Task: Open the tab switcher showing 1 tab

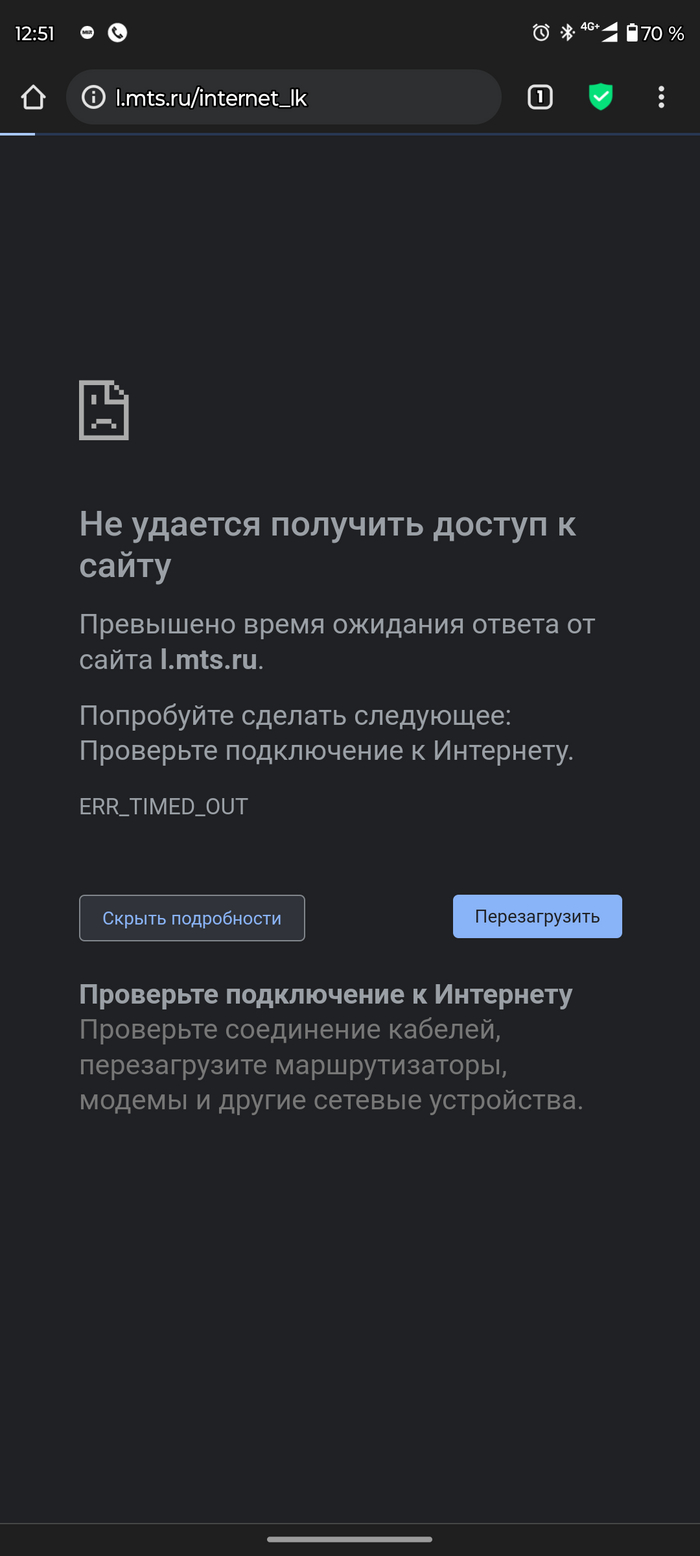Action: (x=540, y=97)
